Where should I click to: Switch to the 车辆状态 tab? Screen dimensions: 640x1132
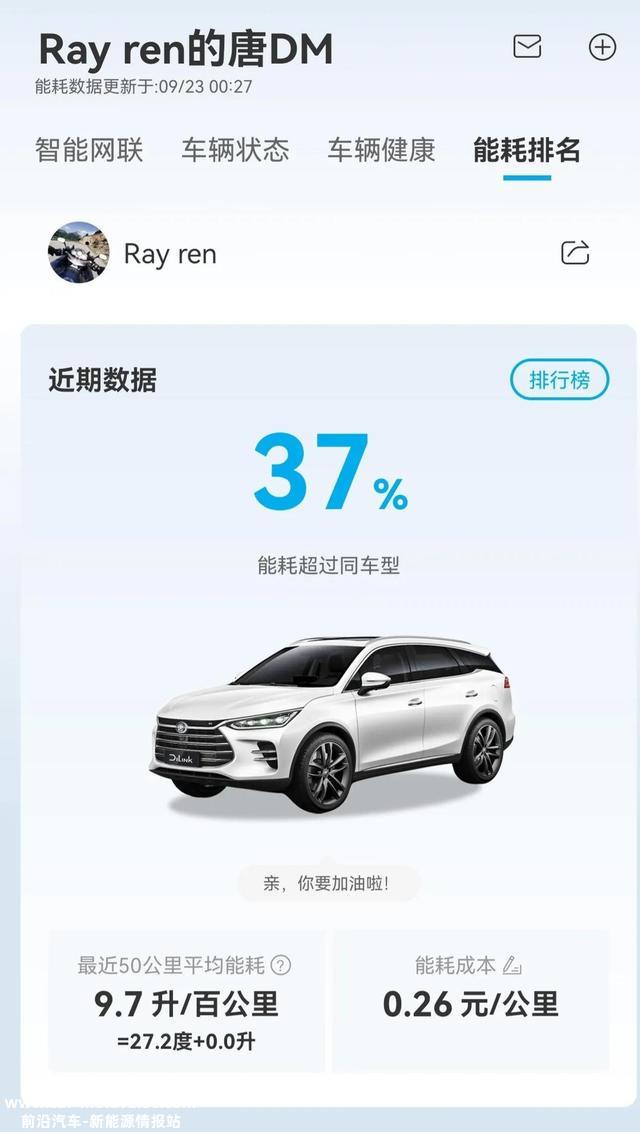[x=235, y=150]
